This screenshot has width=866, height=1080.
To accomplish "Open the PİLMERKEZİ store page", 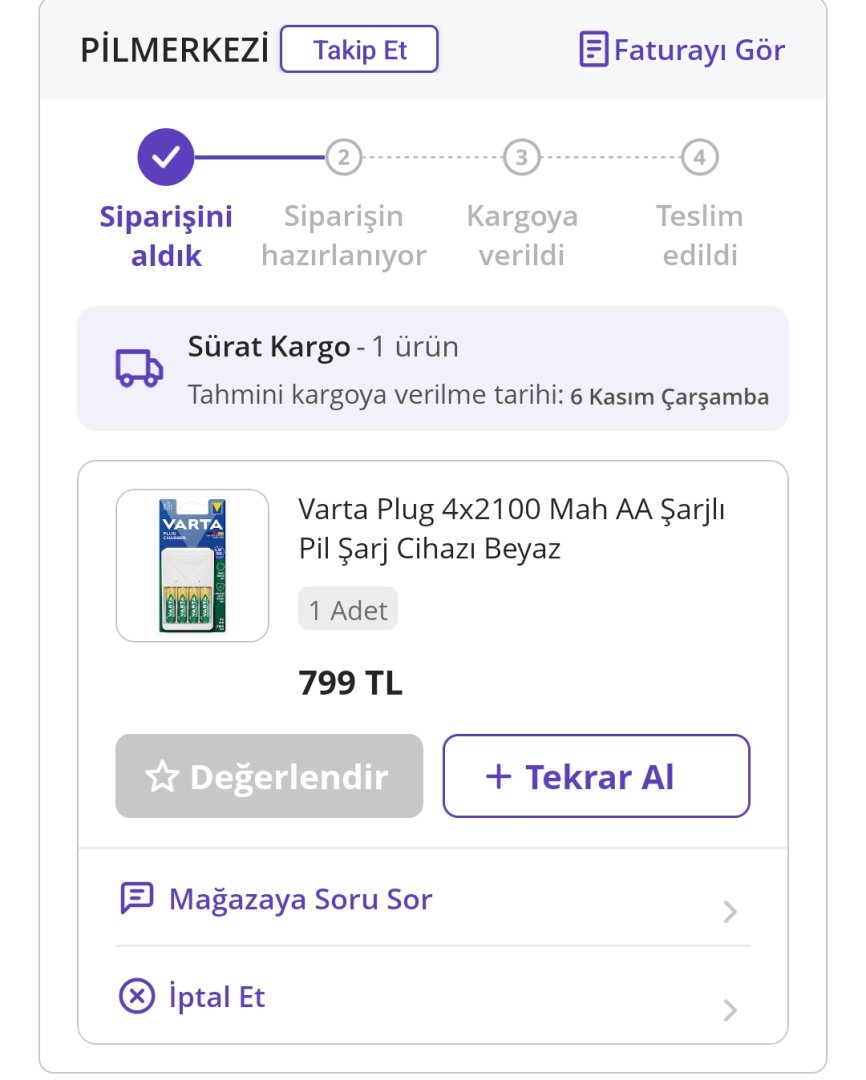I will 174,50.
